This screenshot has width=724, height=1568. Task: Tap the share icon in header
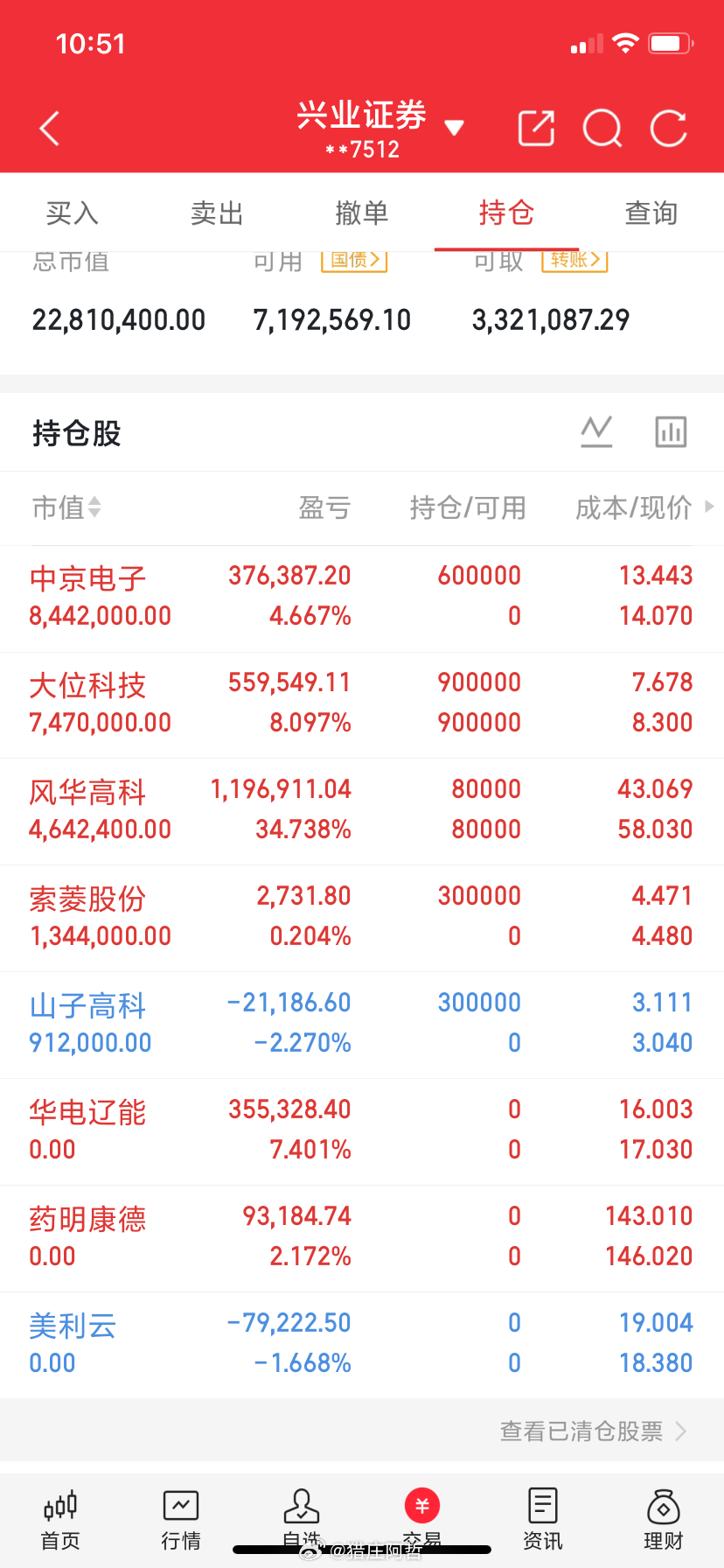pyautogui.click(x=536, y=129)
